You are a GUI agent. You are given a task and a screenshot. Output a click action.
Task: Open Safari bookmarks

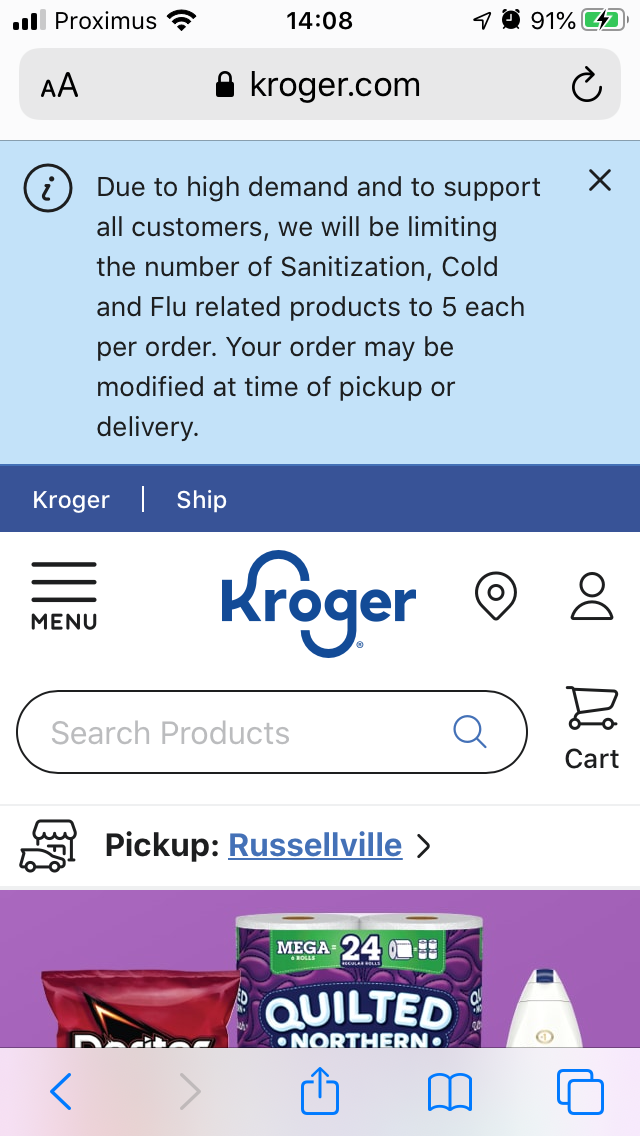[449, 1092]
